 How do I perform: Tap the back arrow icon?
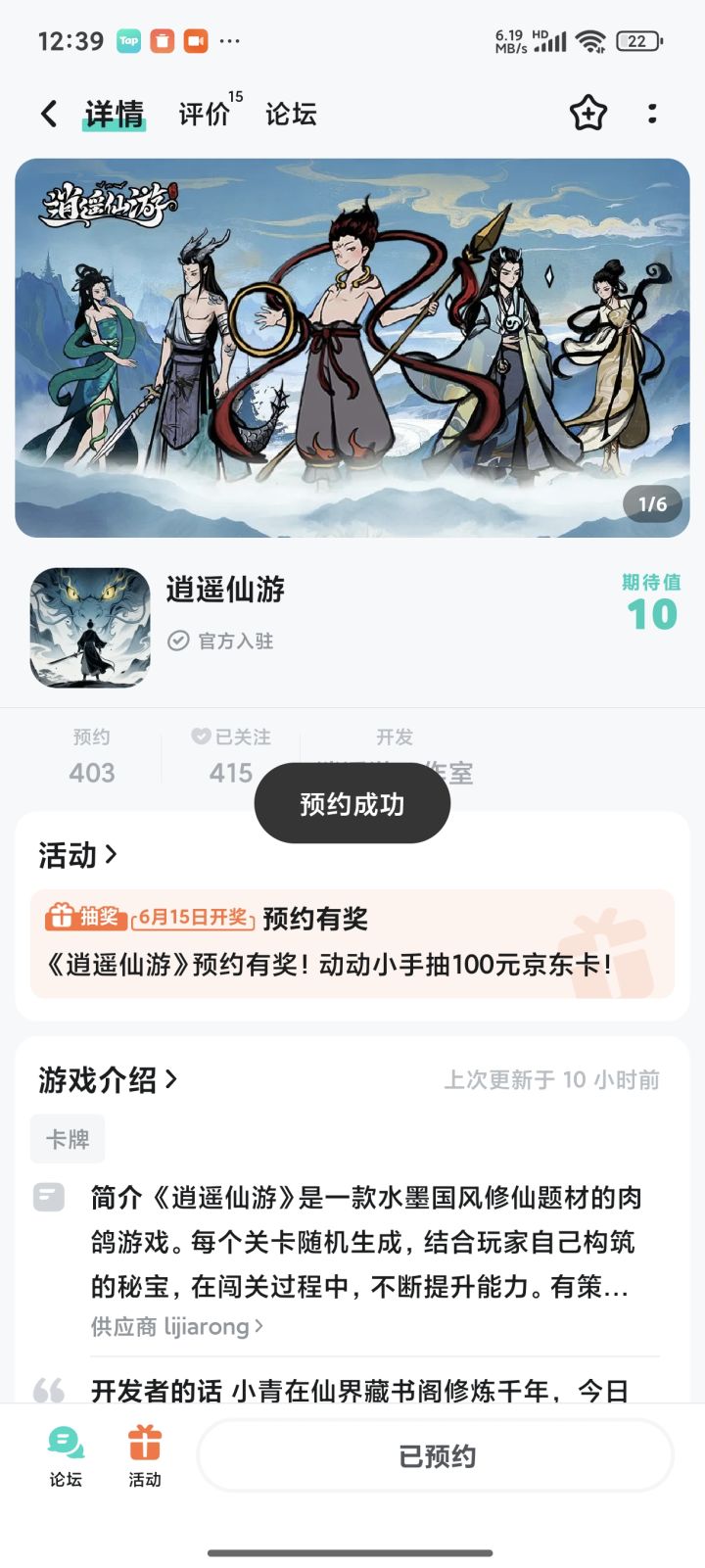click(48, 114)
